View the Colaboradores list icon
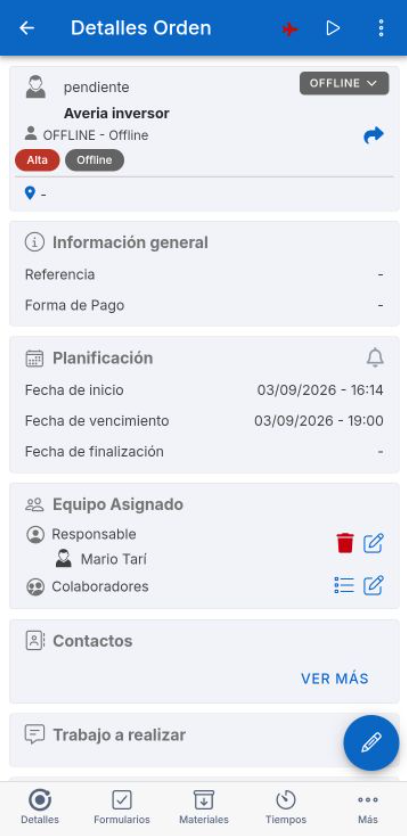Viewport: 407px width, 836px height. tap(344, 585)
